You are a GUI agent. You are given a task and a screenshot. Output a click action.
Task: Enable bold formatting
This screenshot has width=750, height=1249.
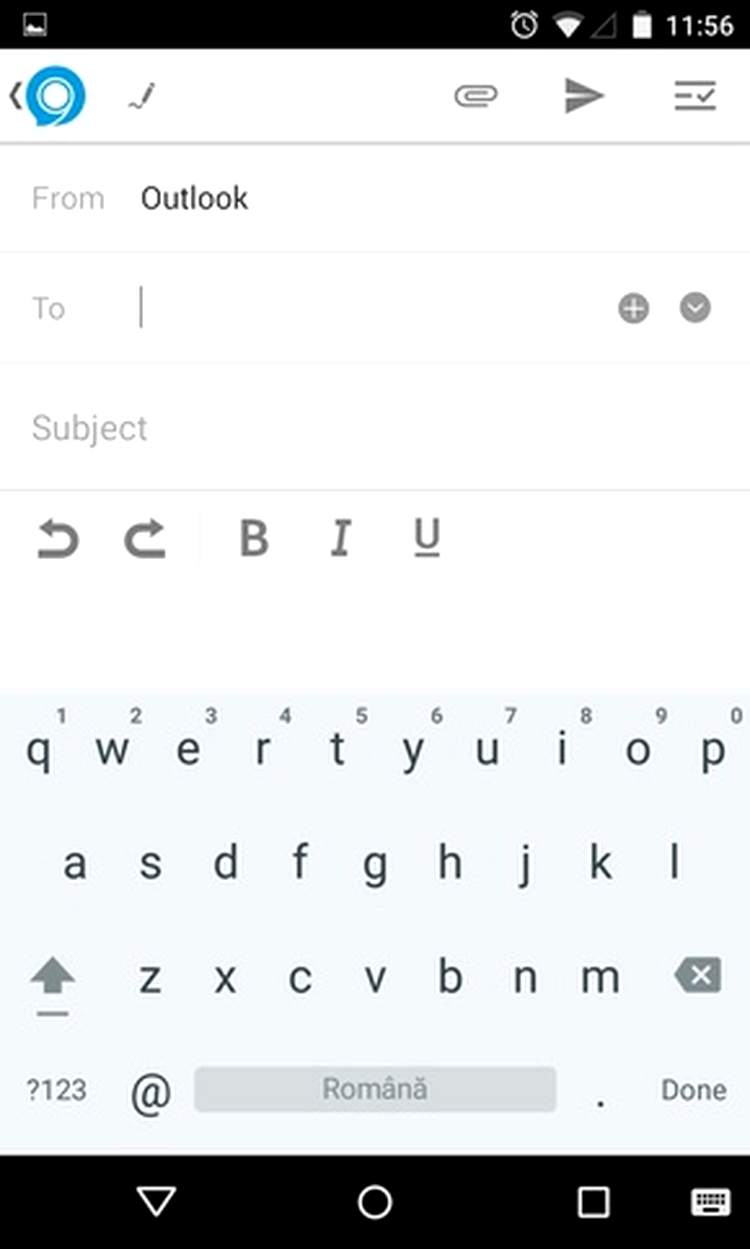pyautogui.click(x=254, y=540)
